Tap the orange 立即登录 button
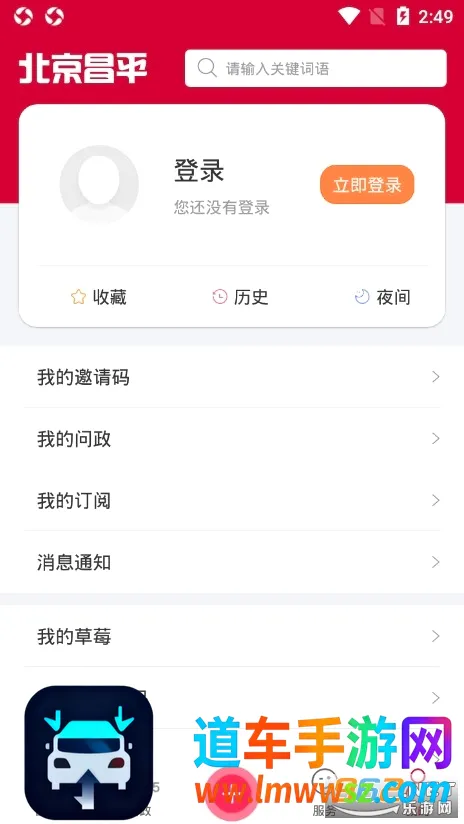The width and height of the screenshot is (464, 824). tap(367, 185)
